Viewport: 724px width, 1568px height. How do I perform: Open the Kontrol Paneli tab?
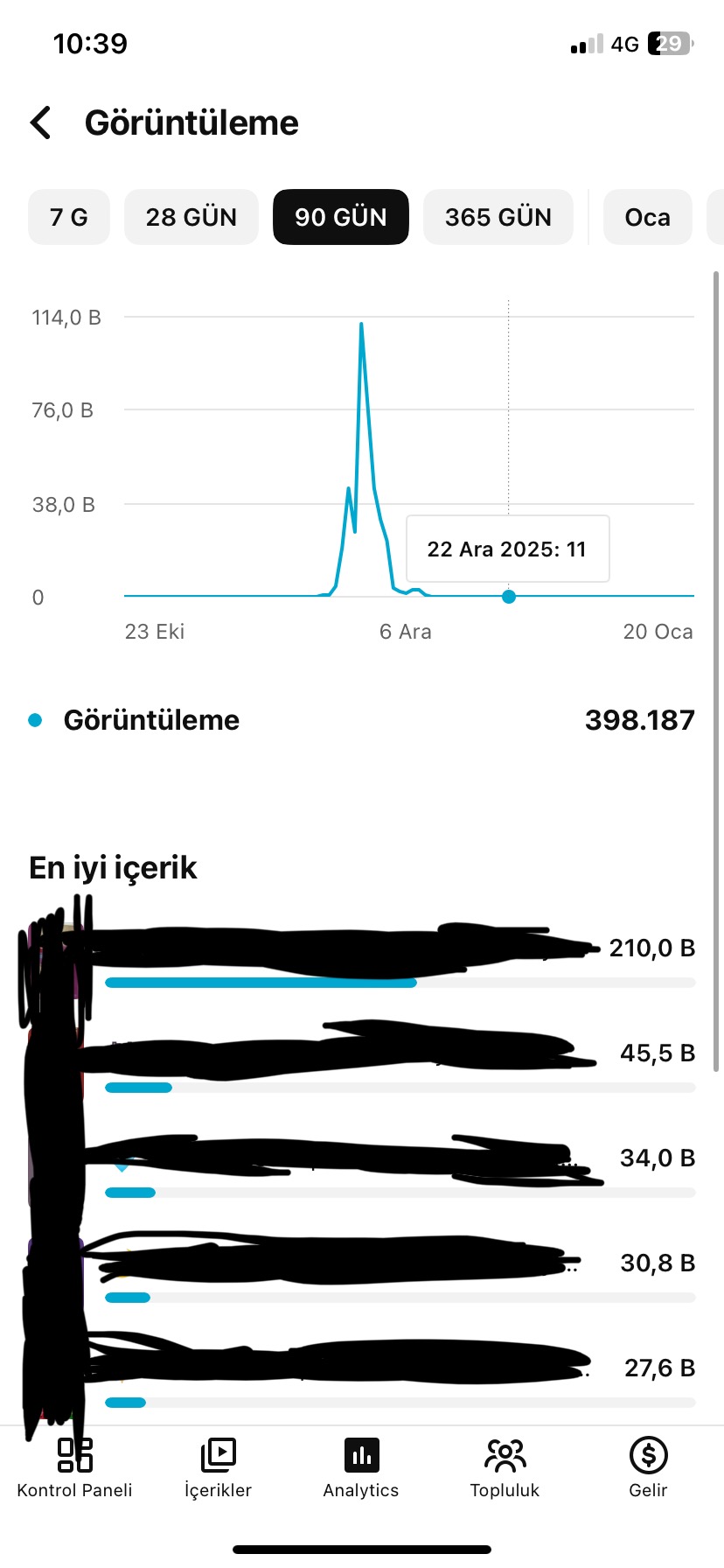pyautogui.click(x=74, y=1468)
